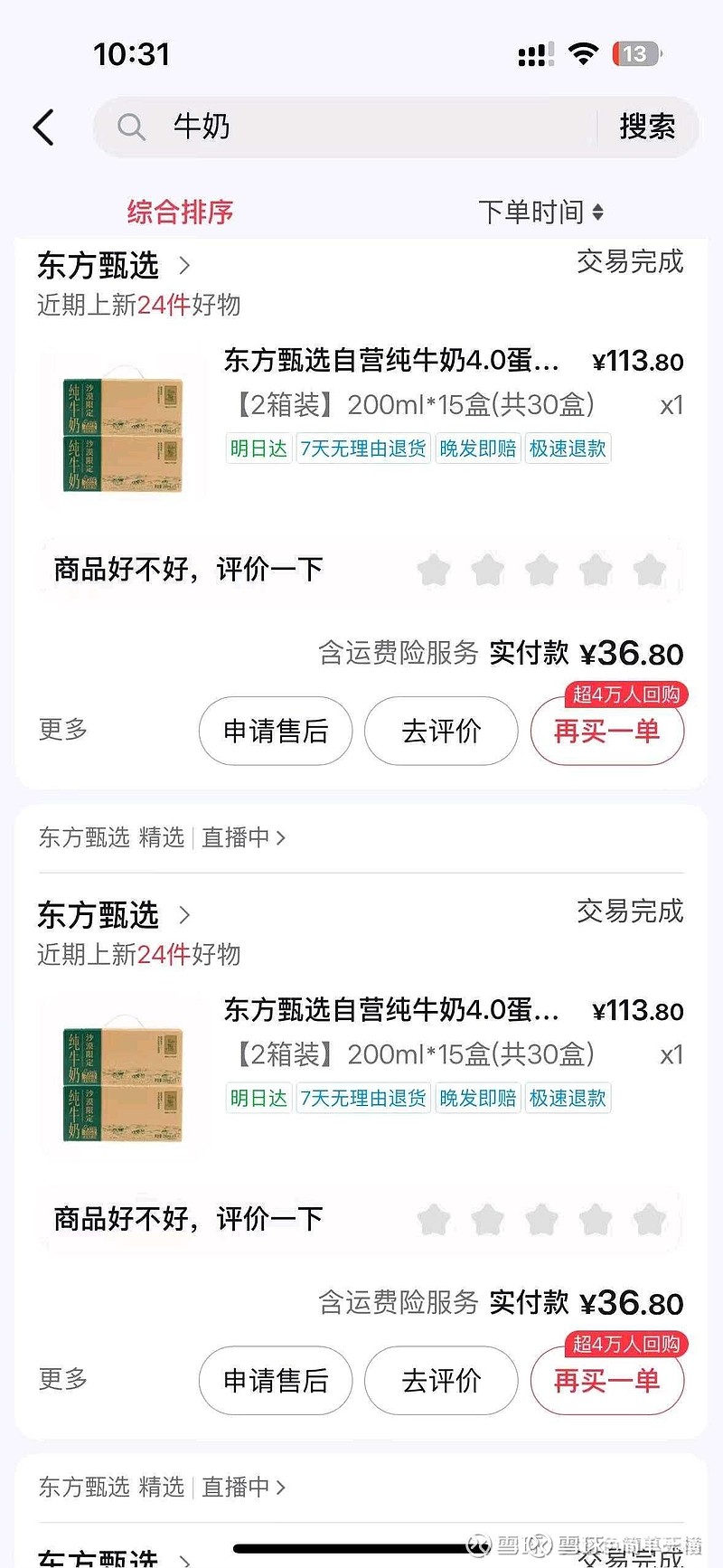Tap the back arrow to leave search
The height and width of the screenshot is (1568, 723).
(43, 127)
